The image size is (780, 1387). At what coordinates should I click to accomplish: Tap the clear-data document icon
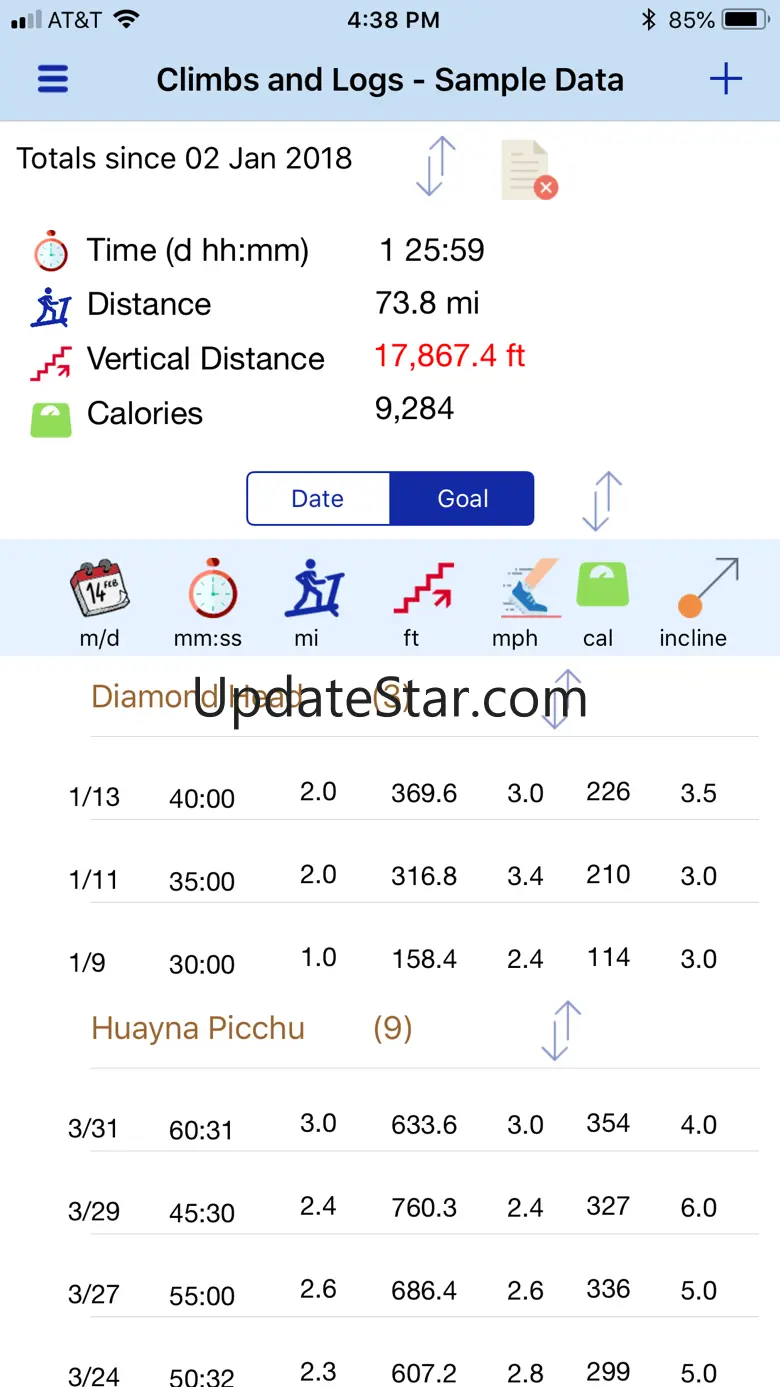[528, 169]
